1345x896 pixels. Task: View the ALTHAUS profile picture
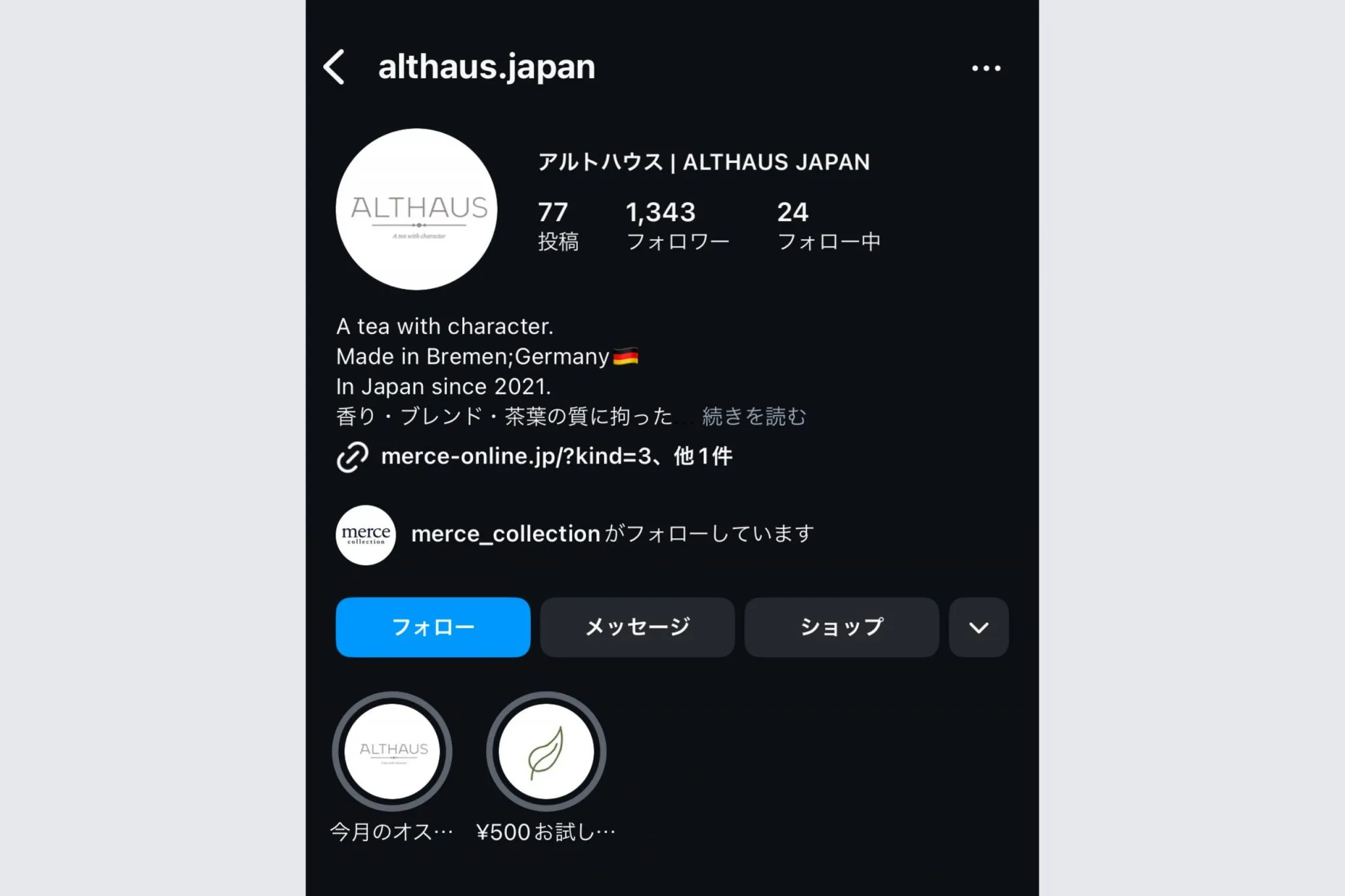[416, 209]
